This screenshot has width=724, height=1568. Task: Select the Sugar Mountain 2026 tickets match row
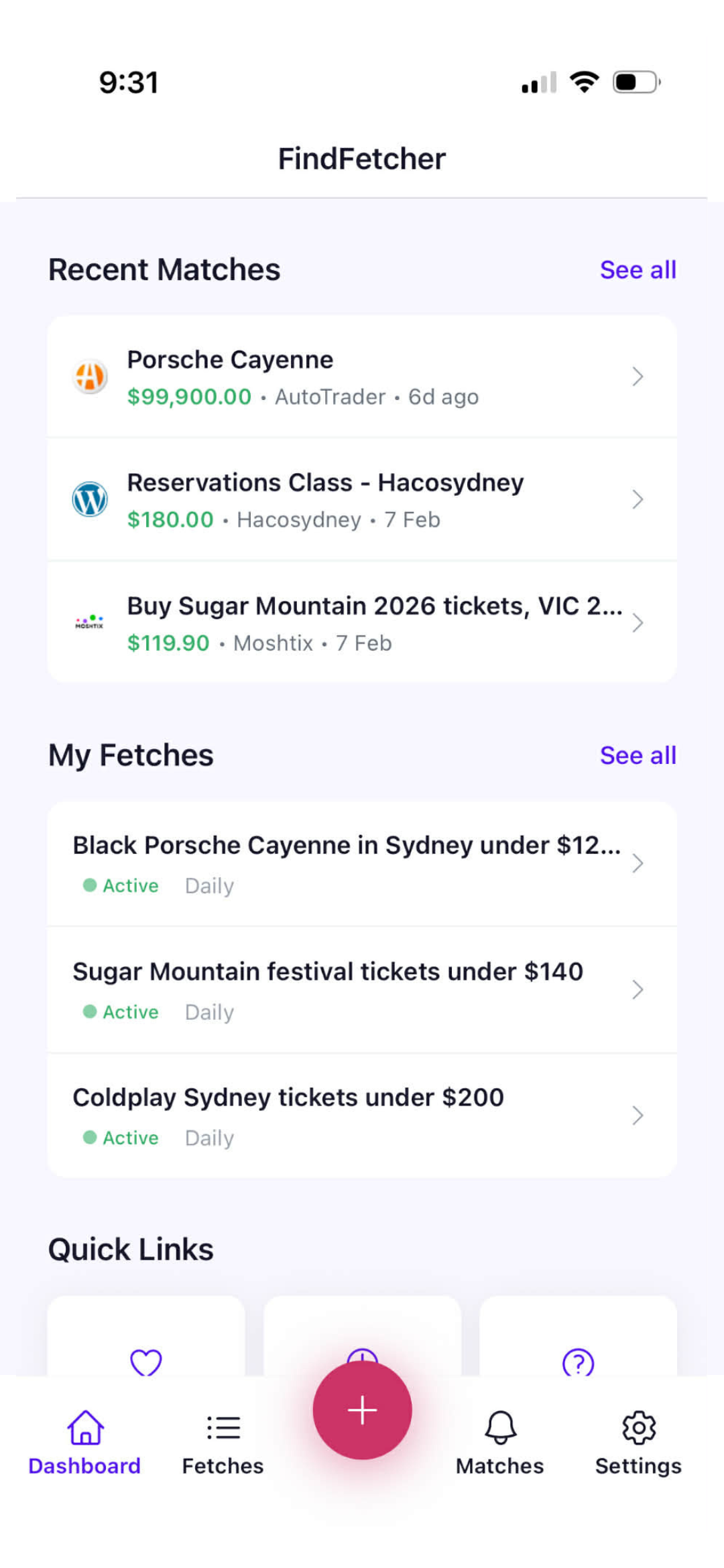(x=362, y=622)
